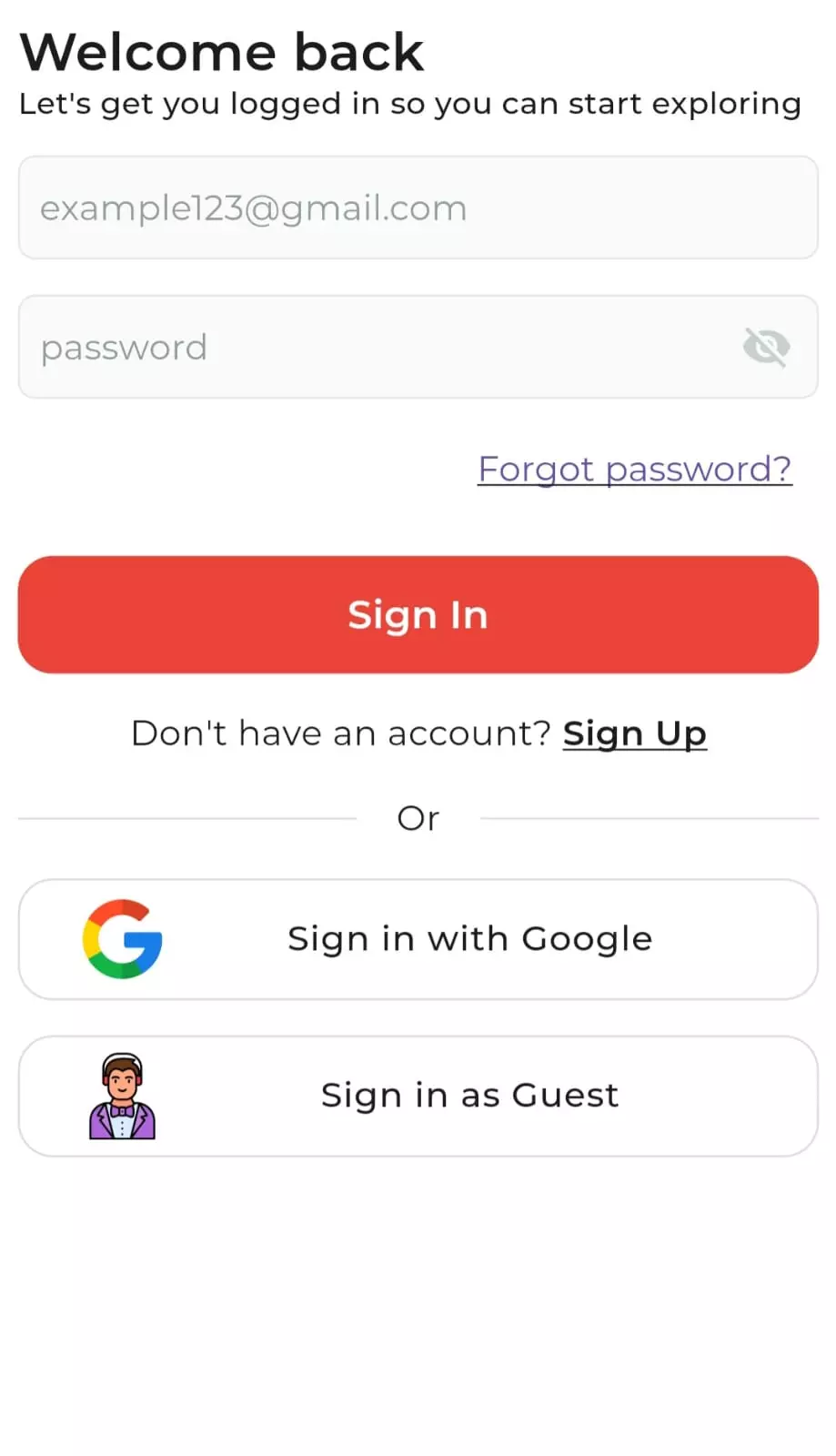This screenshot has height=1456, width=836.
Task: Tap the guest icon beside Sign in as Guest
Action: (122, 1096)
